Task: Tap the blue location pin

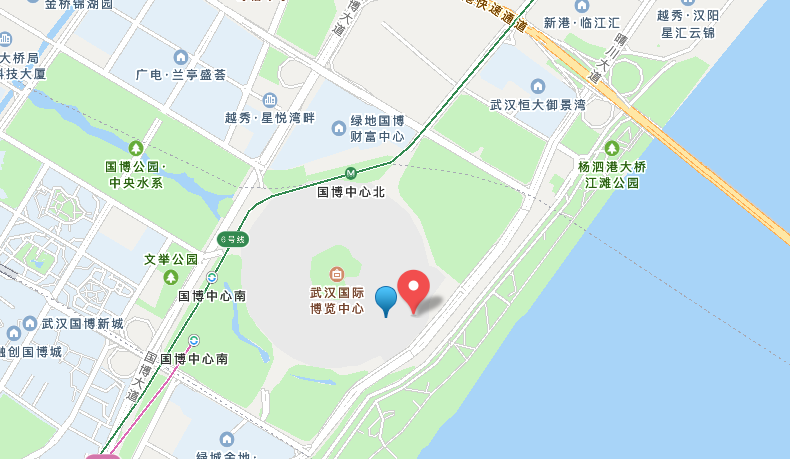Action: (386, 299)
